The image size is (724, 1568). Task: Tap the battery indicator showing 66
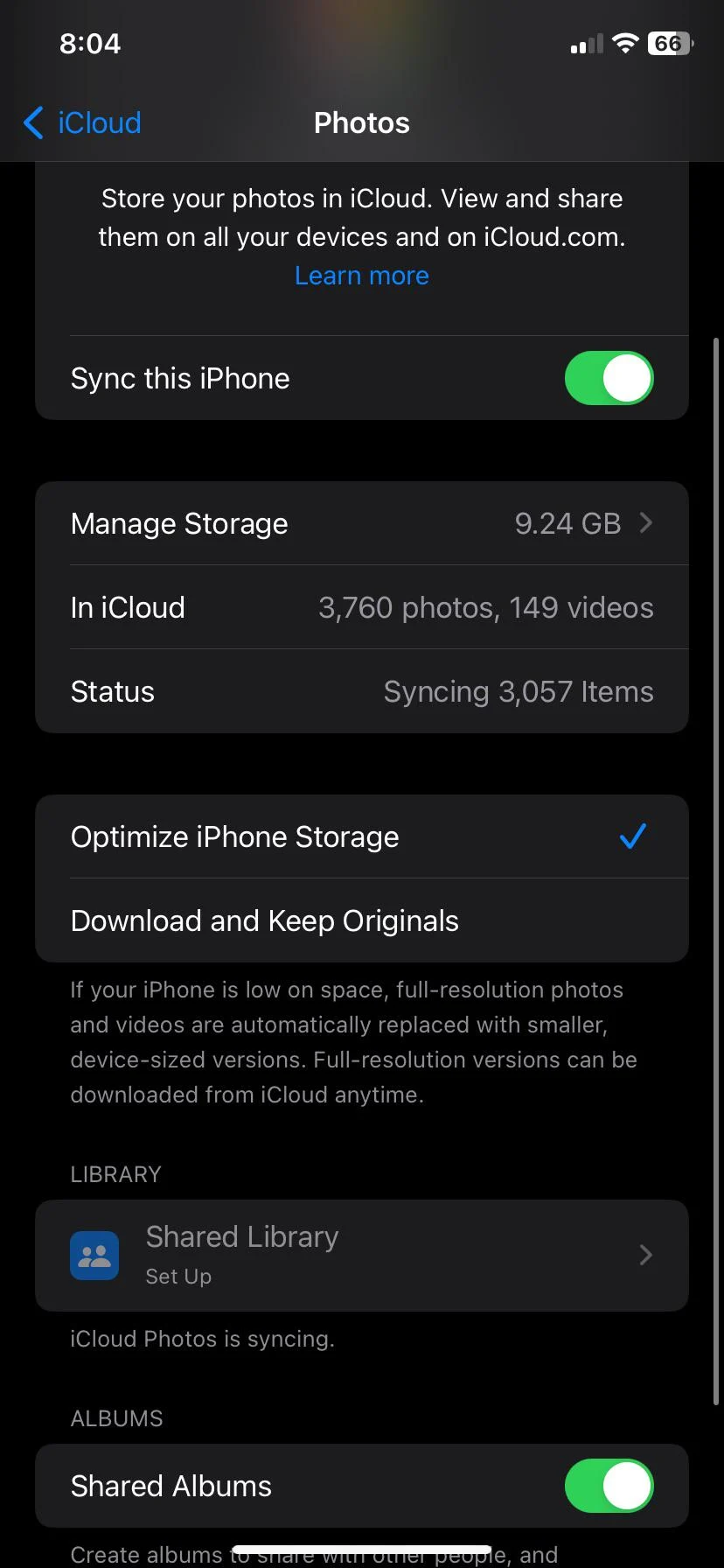668,43
